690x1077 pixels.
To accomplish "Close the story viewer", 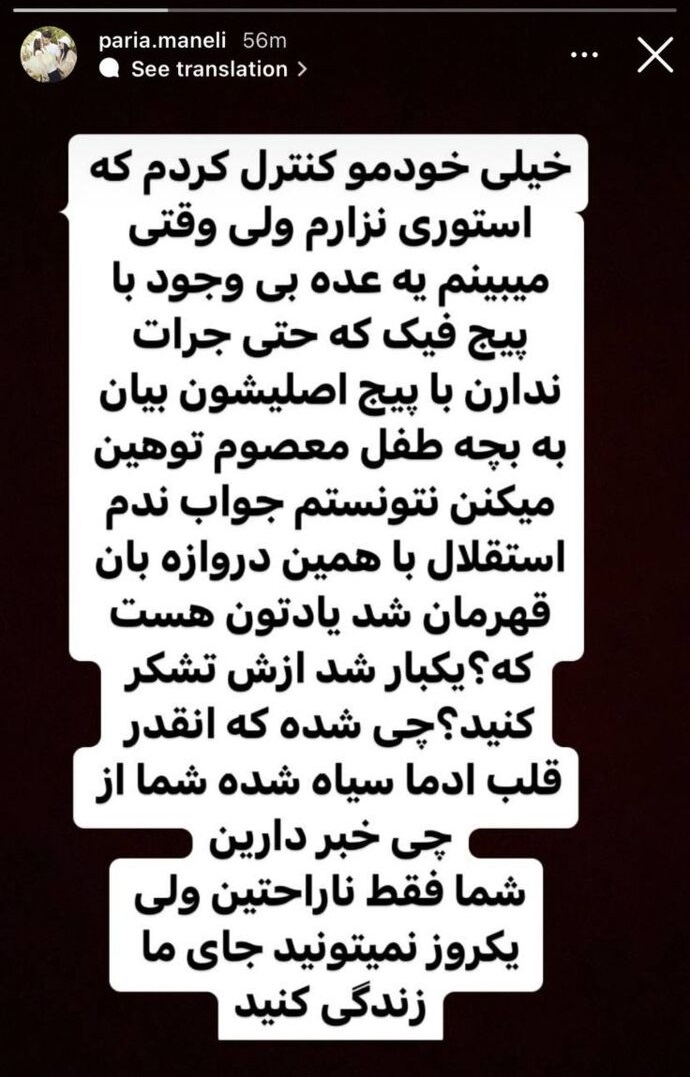I will pos(655,55).
